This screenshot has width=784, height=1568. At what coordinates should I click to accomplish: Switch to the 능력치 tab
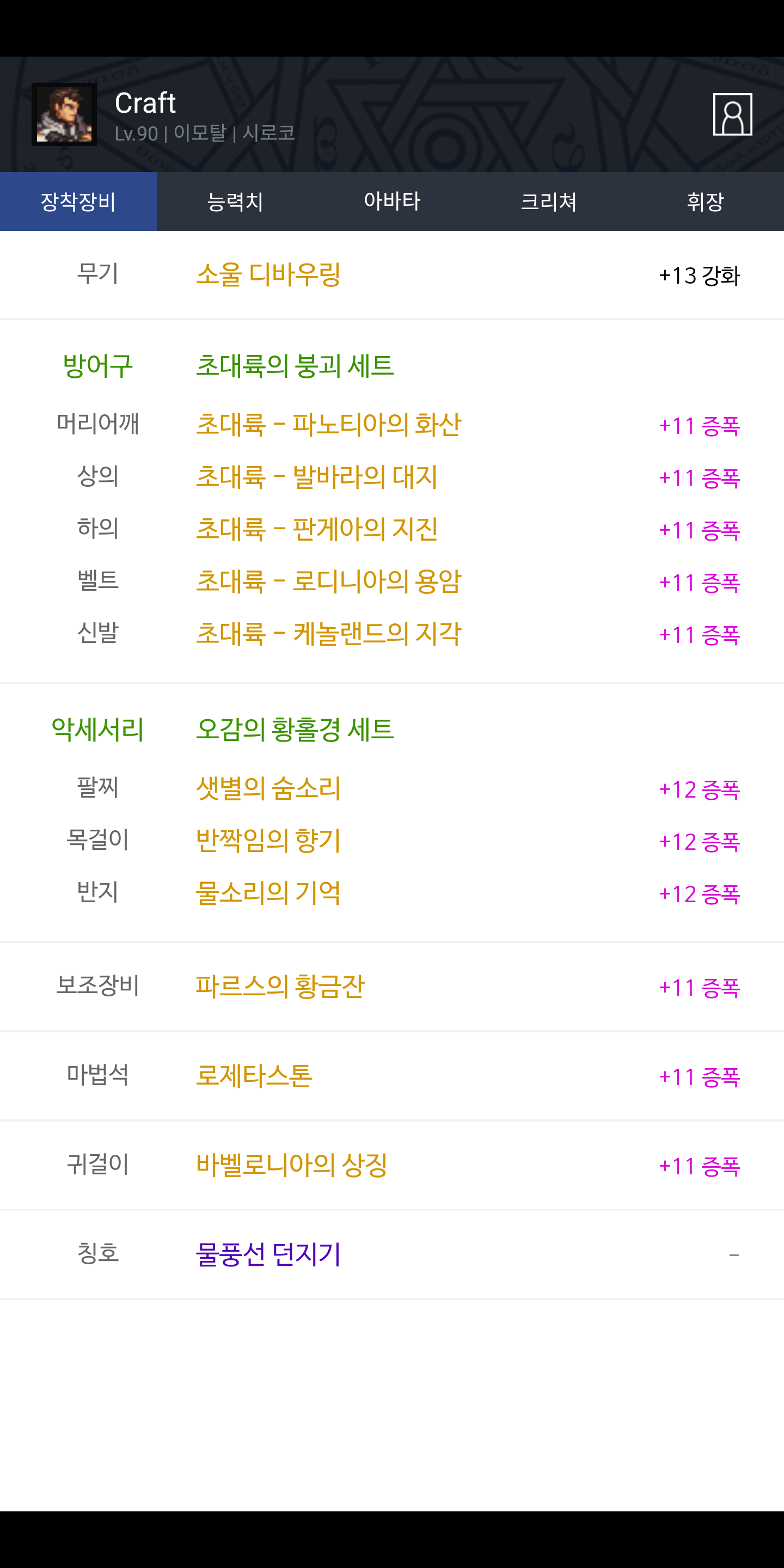(x=235, y=201)
